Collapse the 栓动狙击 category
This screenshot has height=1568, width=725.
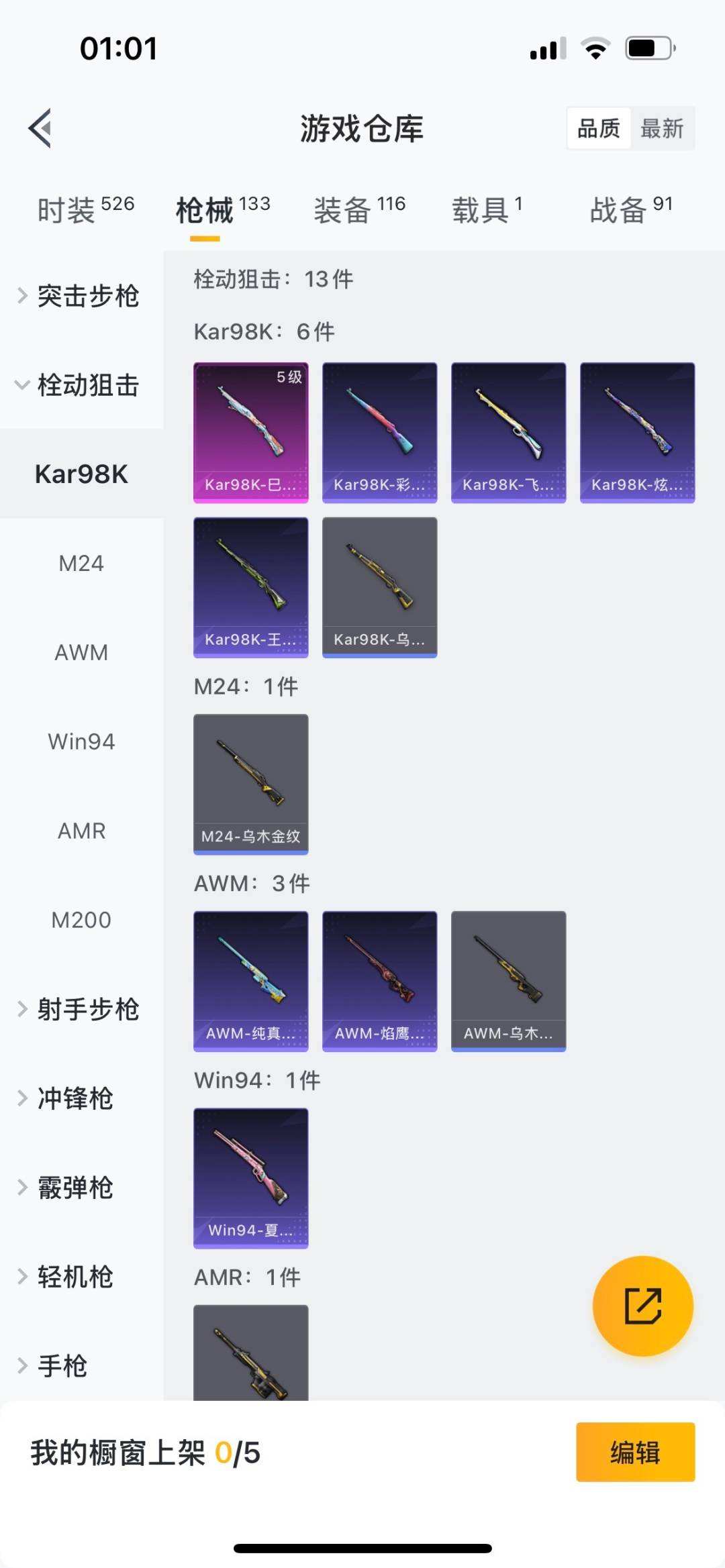(81, 385)
